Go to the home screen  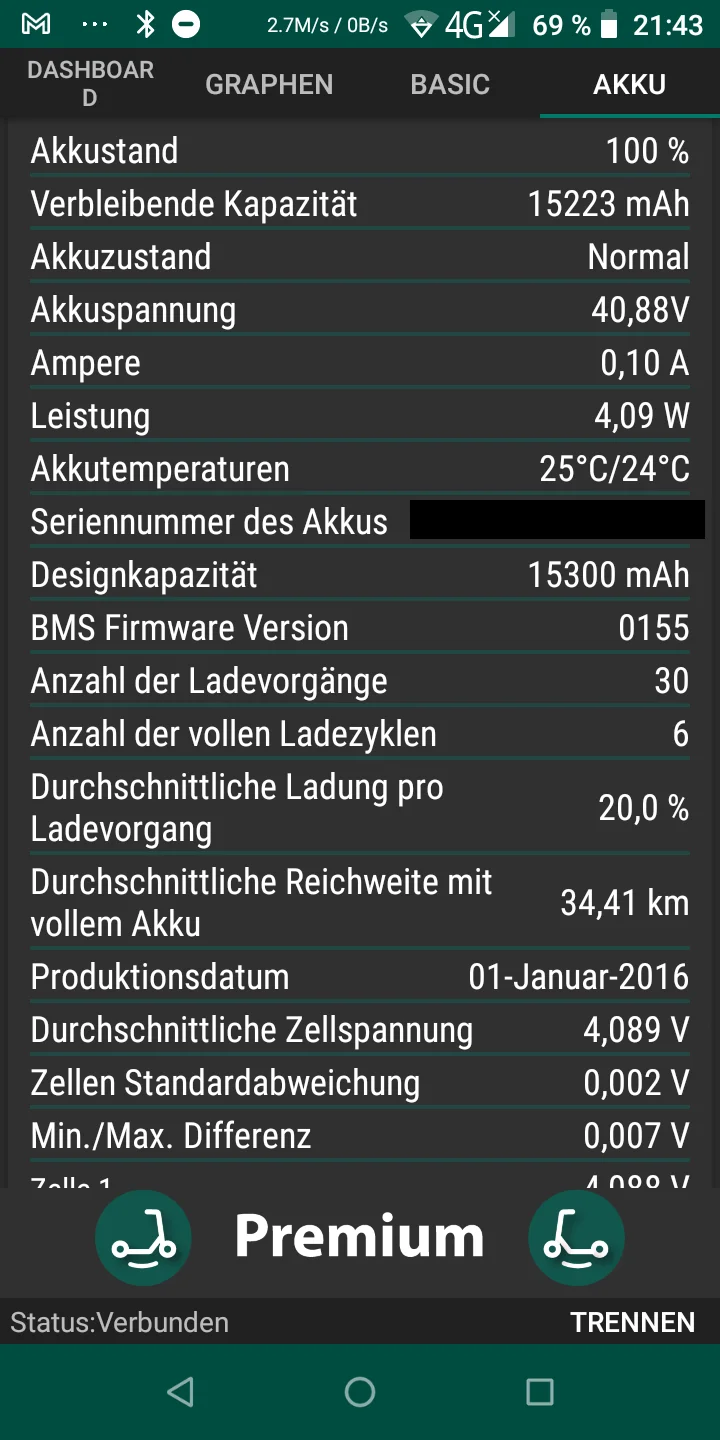[x=360, y=1391]
